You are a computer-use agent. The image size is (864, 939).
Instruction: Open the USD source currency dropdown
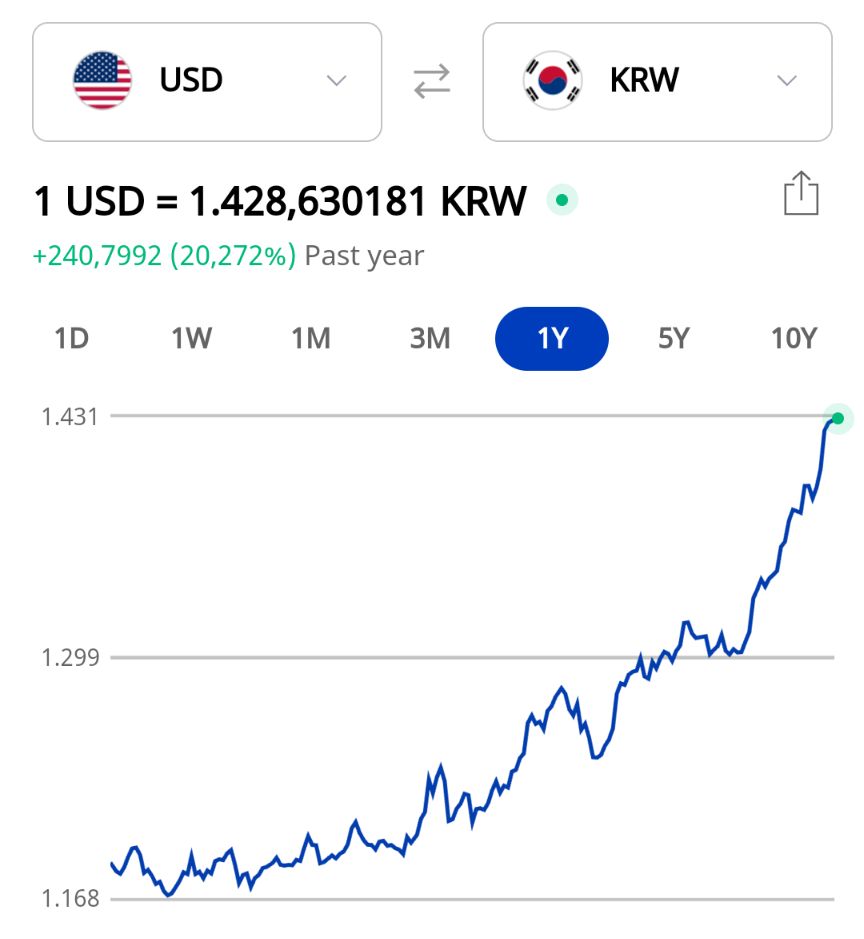(x=207, y=81)
